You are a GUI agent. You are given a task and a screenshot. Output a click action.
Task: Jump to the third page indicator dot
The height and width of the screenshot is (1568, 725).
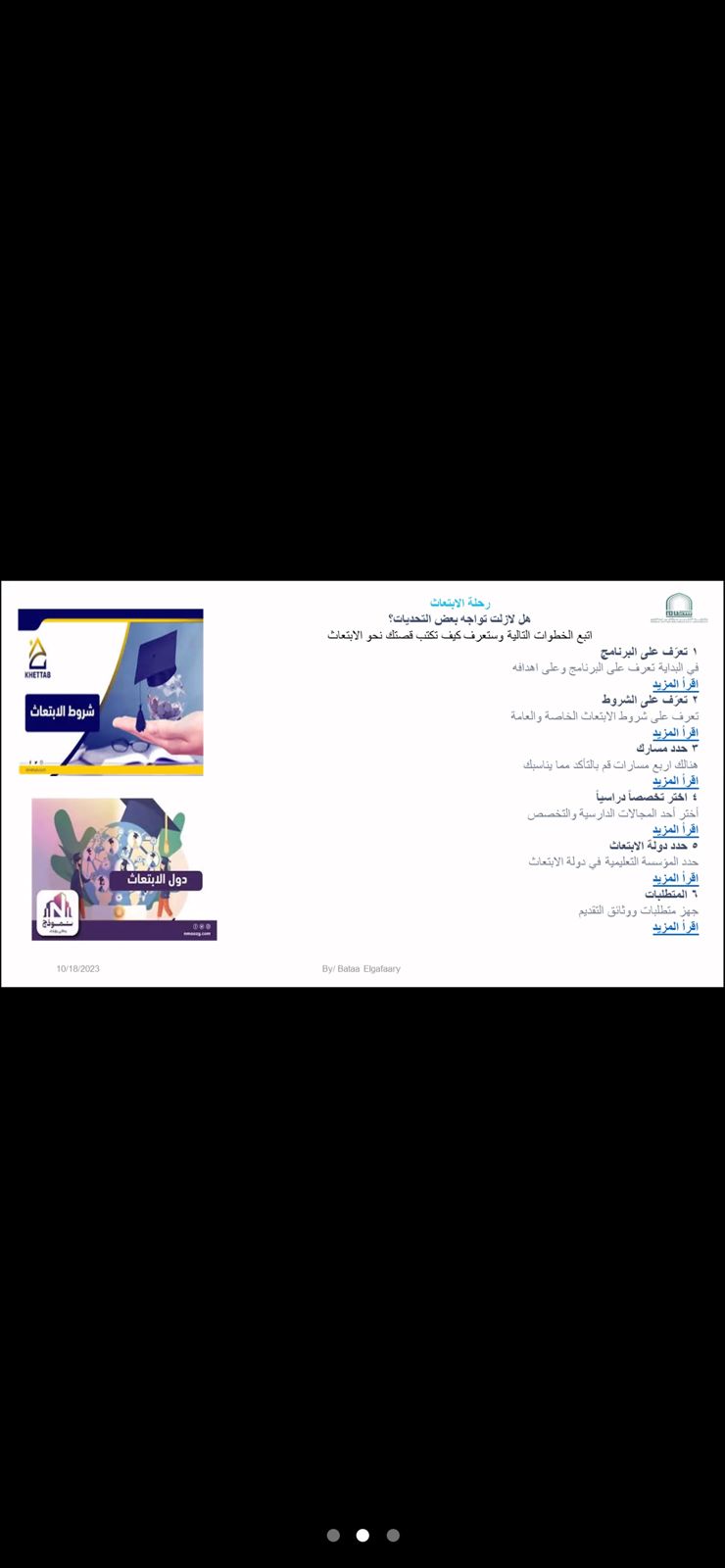(393, 1536)
